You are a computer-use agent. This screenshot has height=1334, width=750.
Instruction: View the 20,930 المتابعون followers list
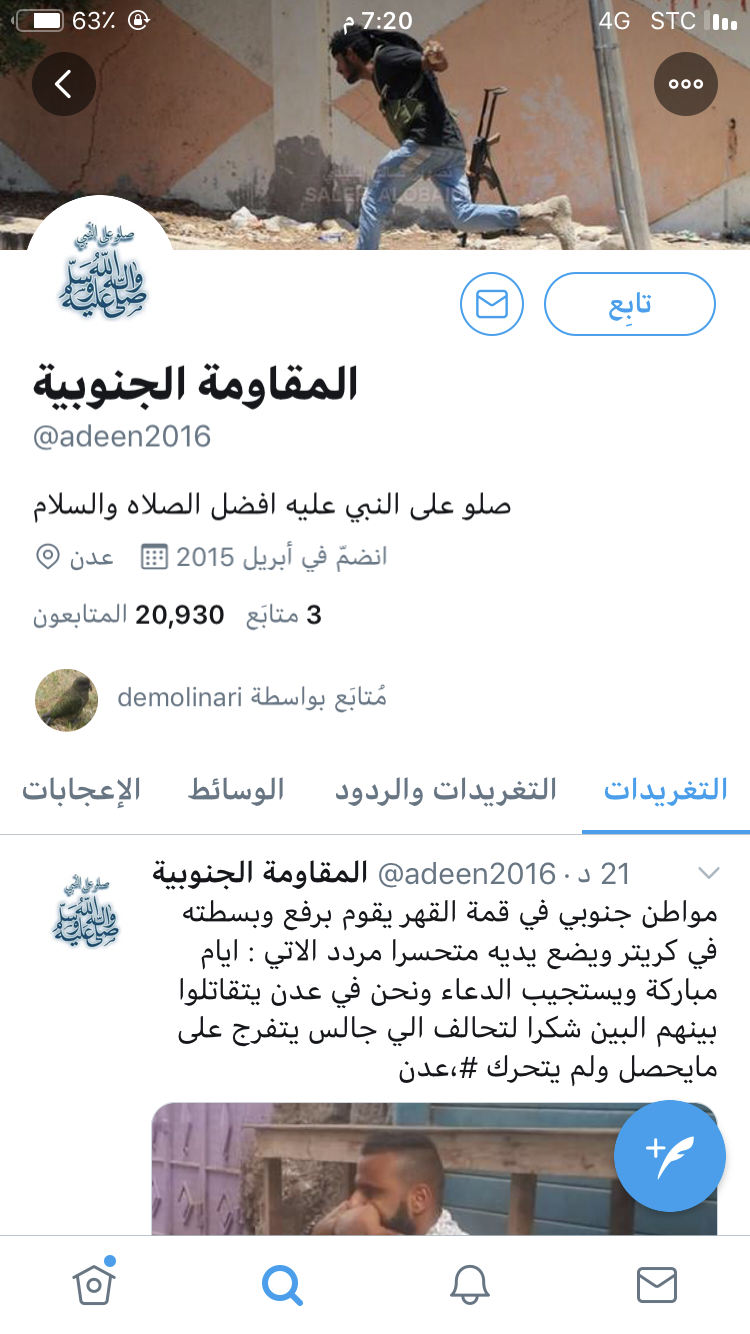coord(130,615)
